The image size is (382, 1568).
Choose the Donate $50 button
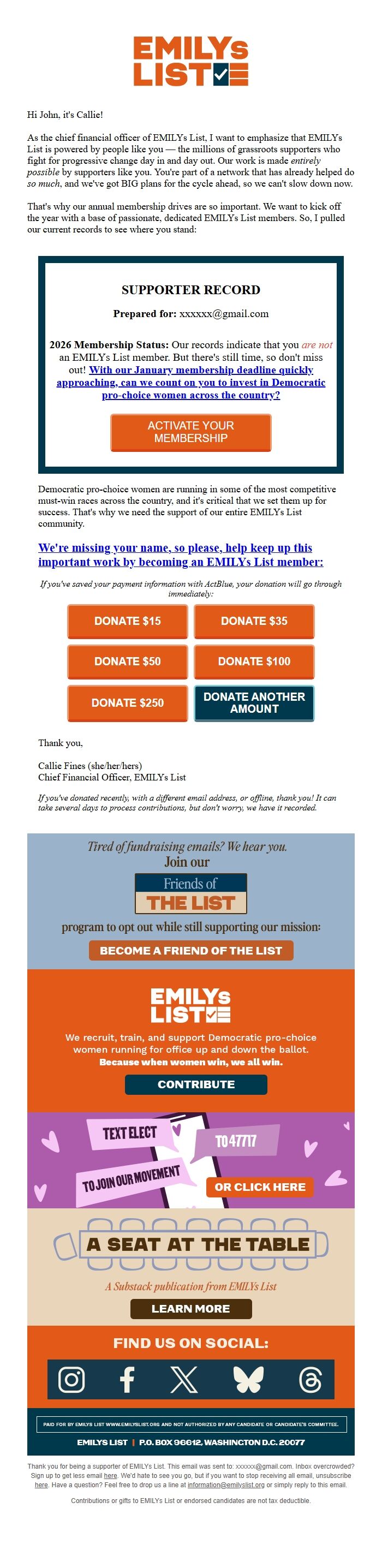127,661
